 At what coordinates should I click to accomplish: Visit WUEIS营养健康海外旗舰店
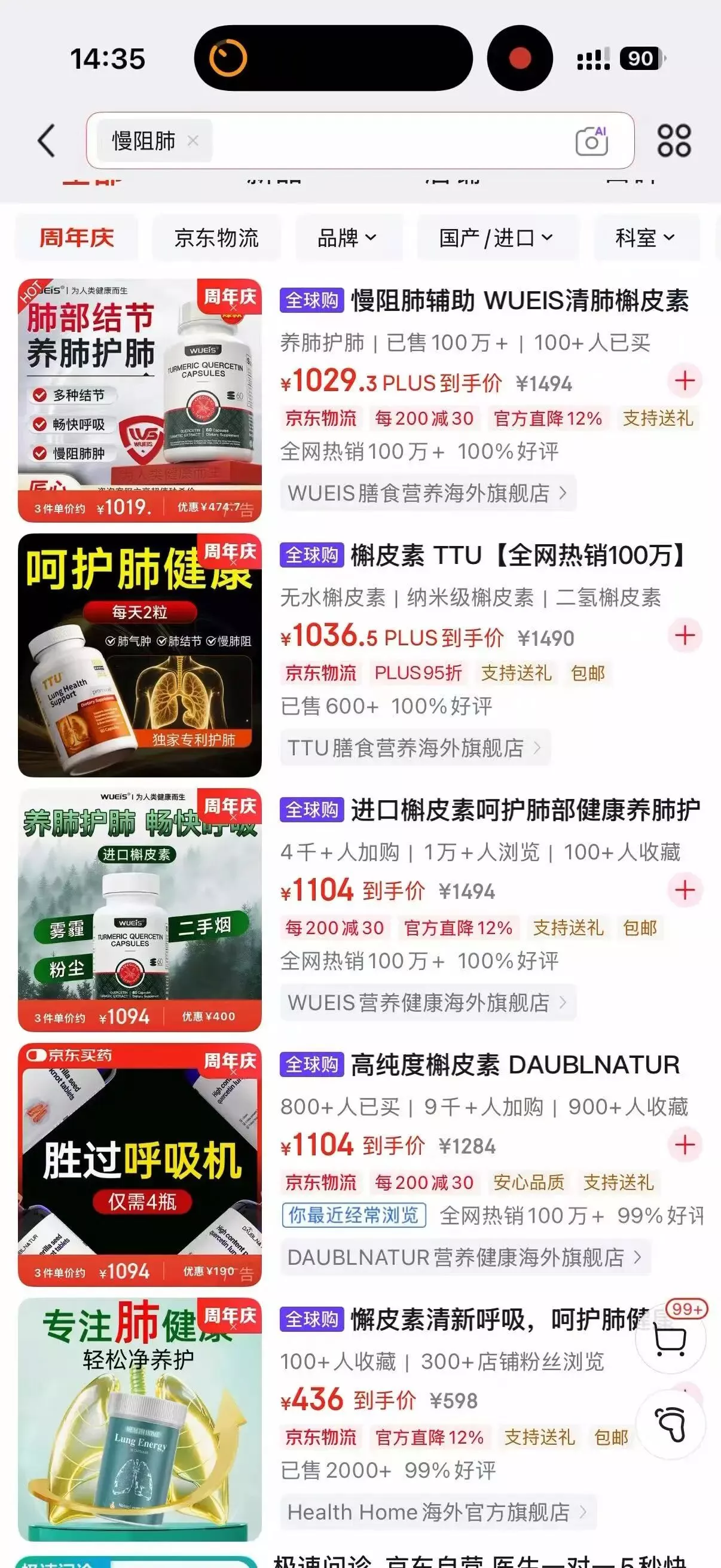(427, 1002)
